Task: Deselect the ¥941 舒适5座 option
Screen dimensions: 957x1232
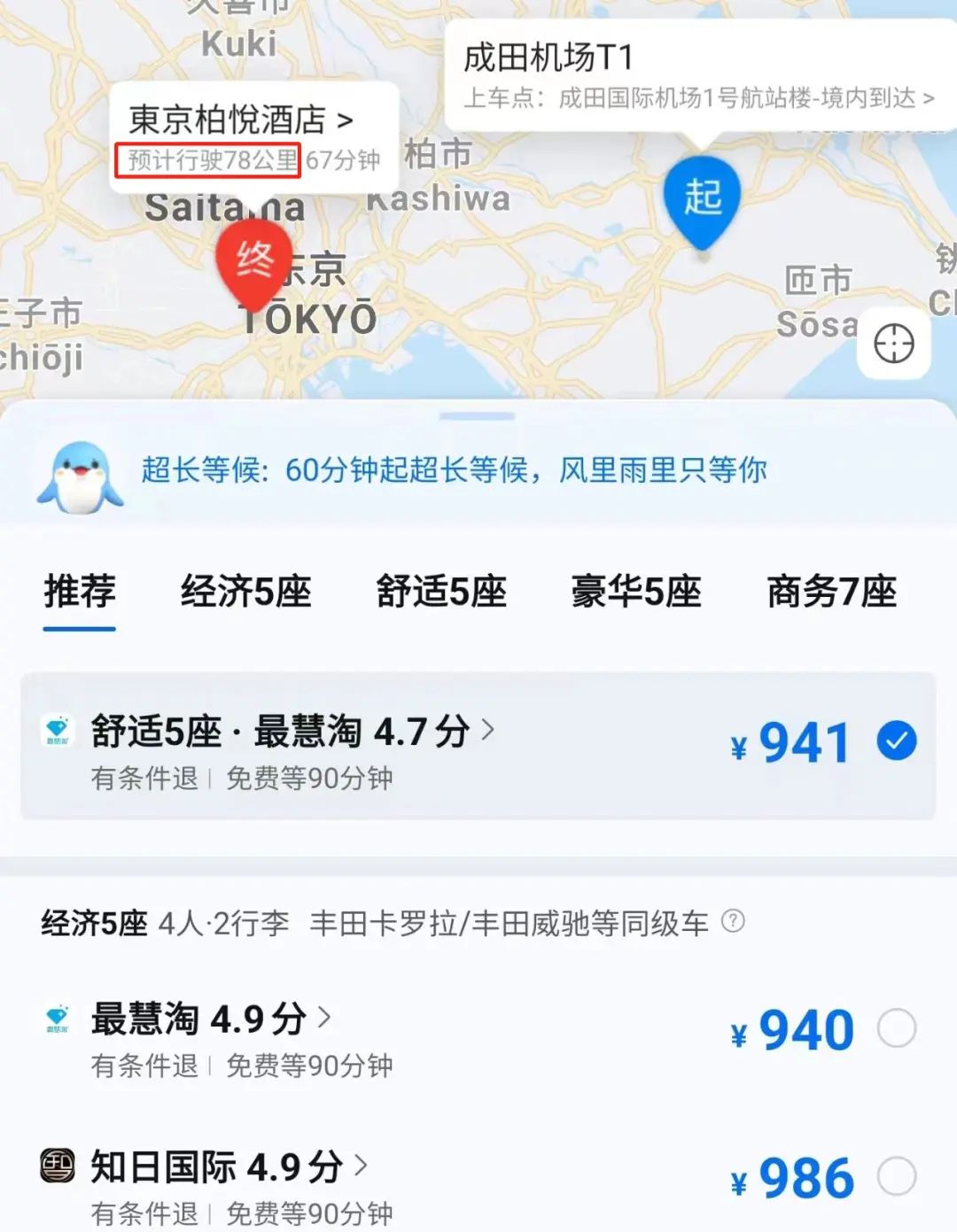Action: pos(897,741)
